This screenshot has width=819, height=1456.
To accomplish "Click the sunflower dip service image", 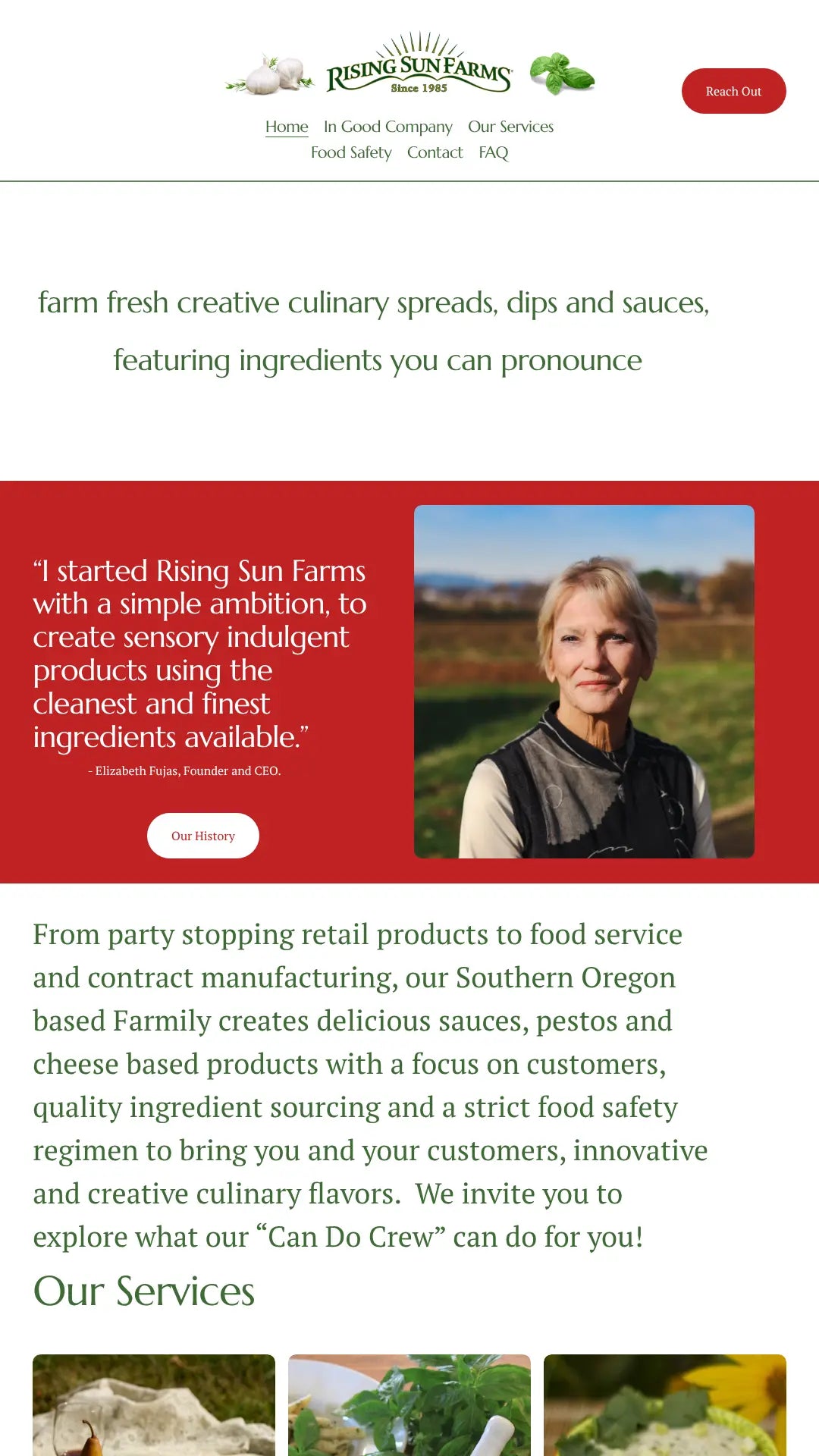I will 664,1410.
